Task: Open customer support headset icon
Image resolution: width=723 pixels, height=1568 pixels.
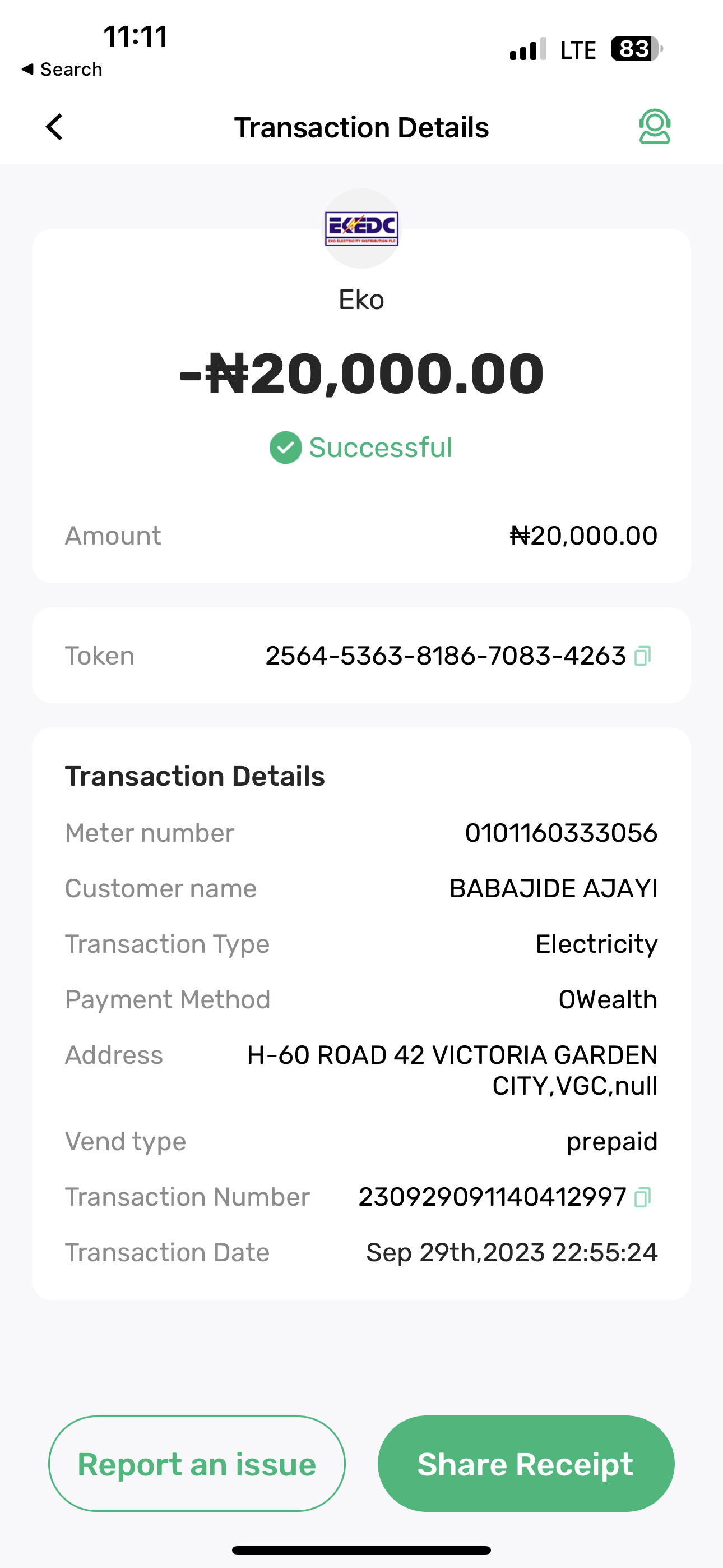Action: pyautogui.click(x=654, y=127)
